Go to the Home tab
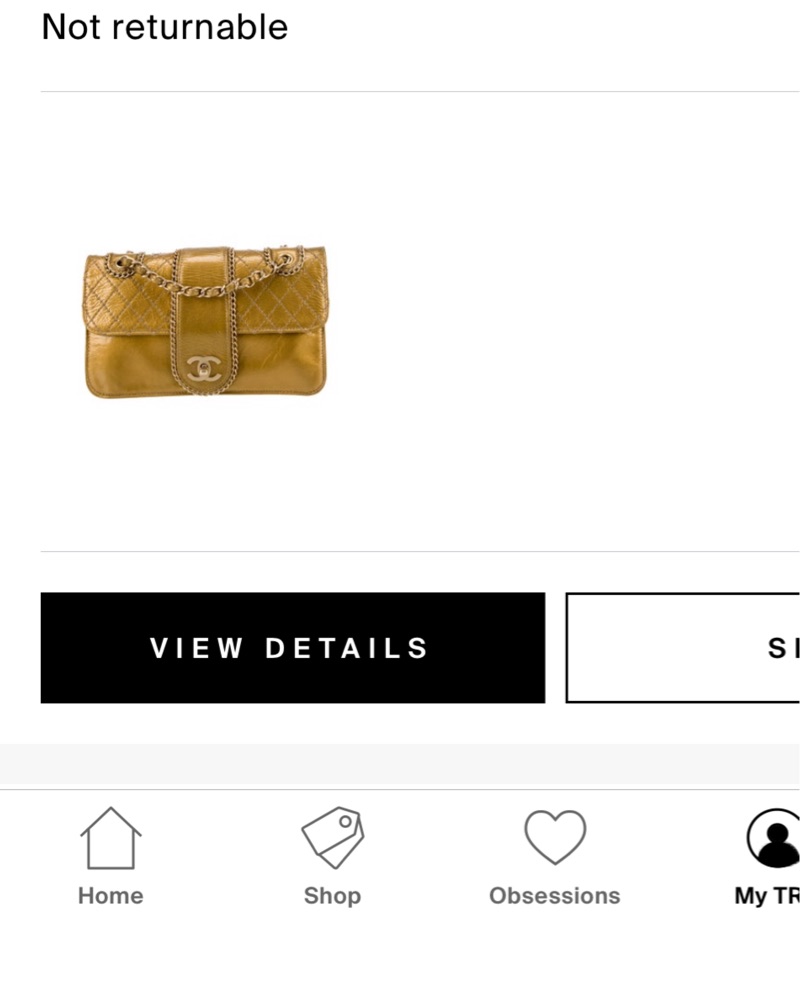 (110, 857)
